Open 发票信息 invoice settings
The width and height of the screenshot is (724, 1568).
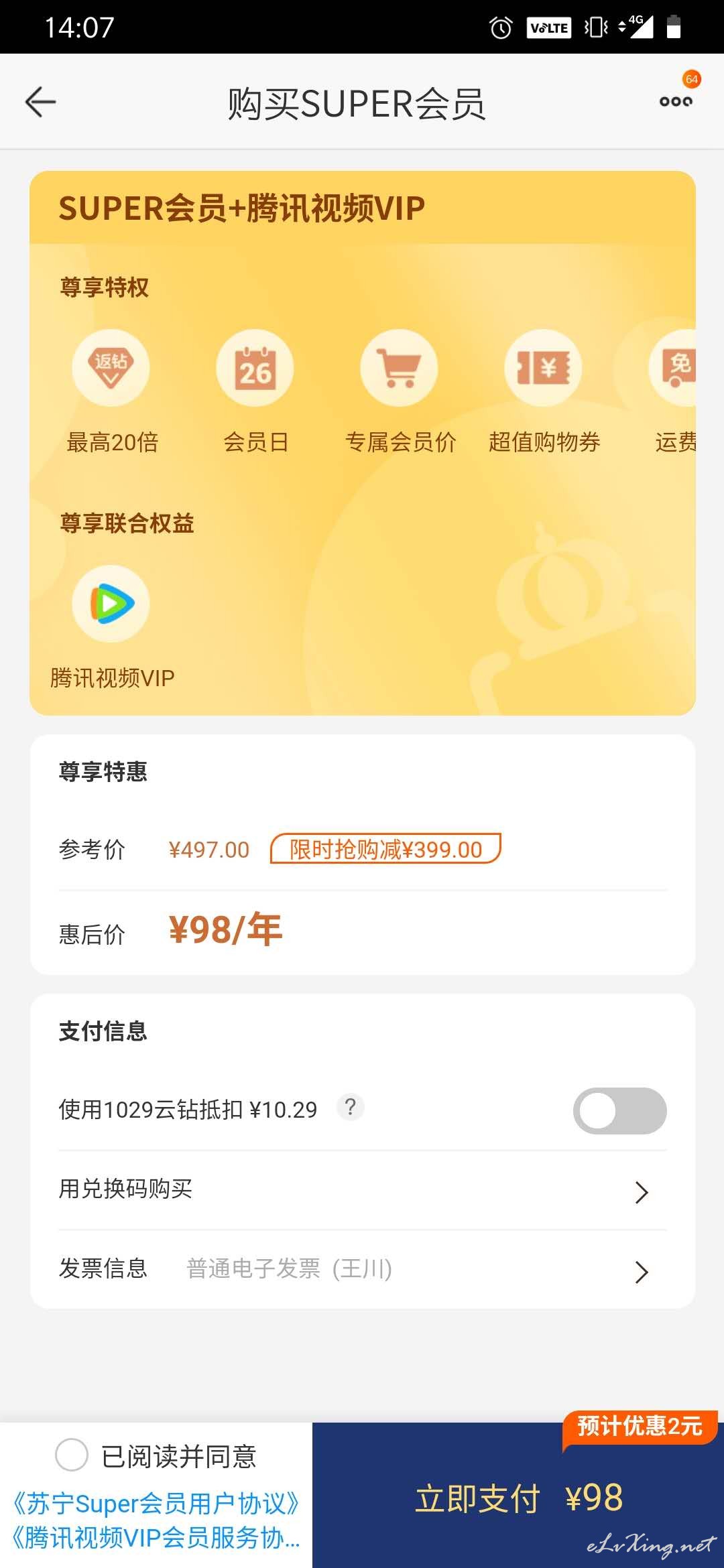pos(362,1269)
